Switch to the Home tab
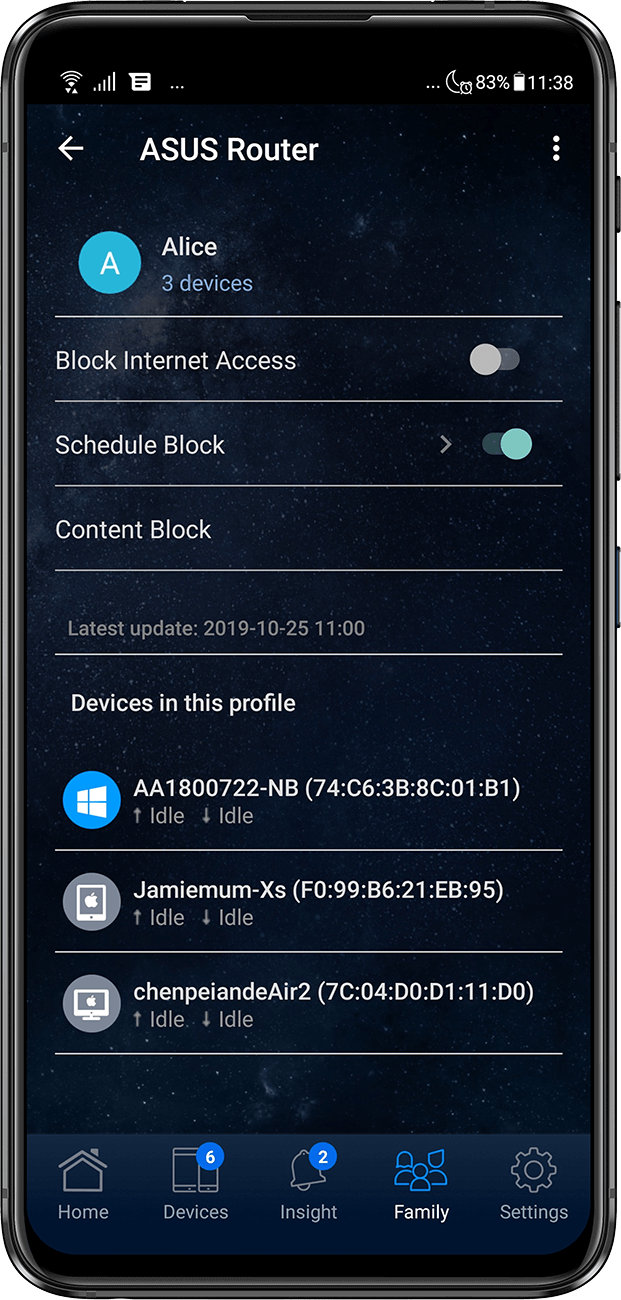 pos(83,1186)
